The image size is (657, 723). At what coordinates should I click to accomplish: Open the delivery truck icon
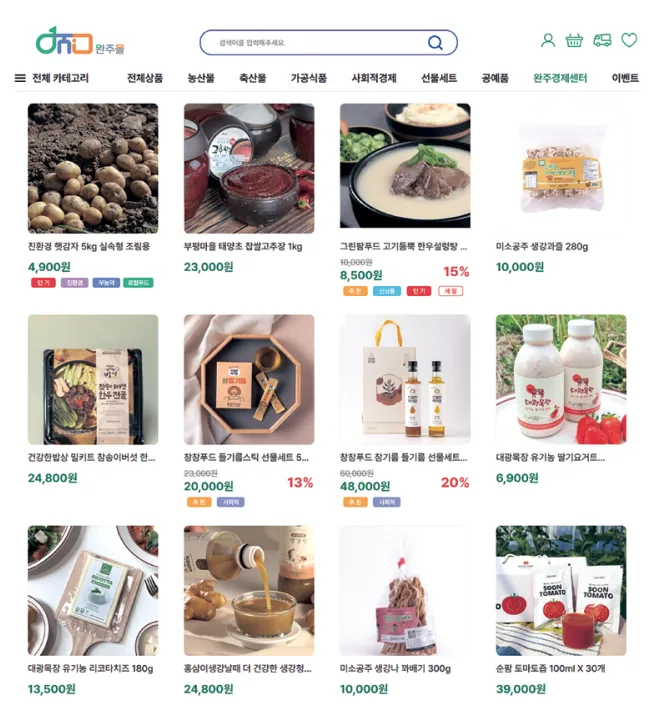602,41
